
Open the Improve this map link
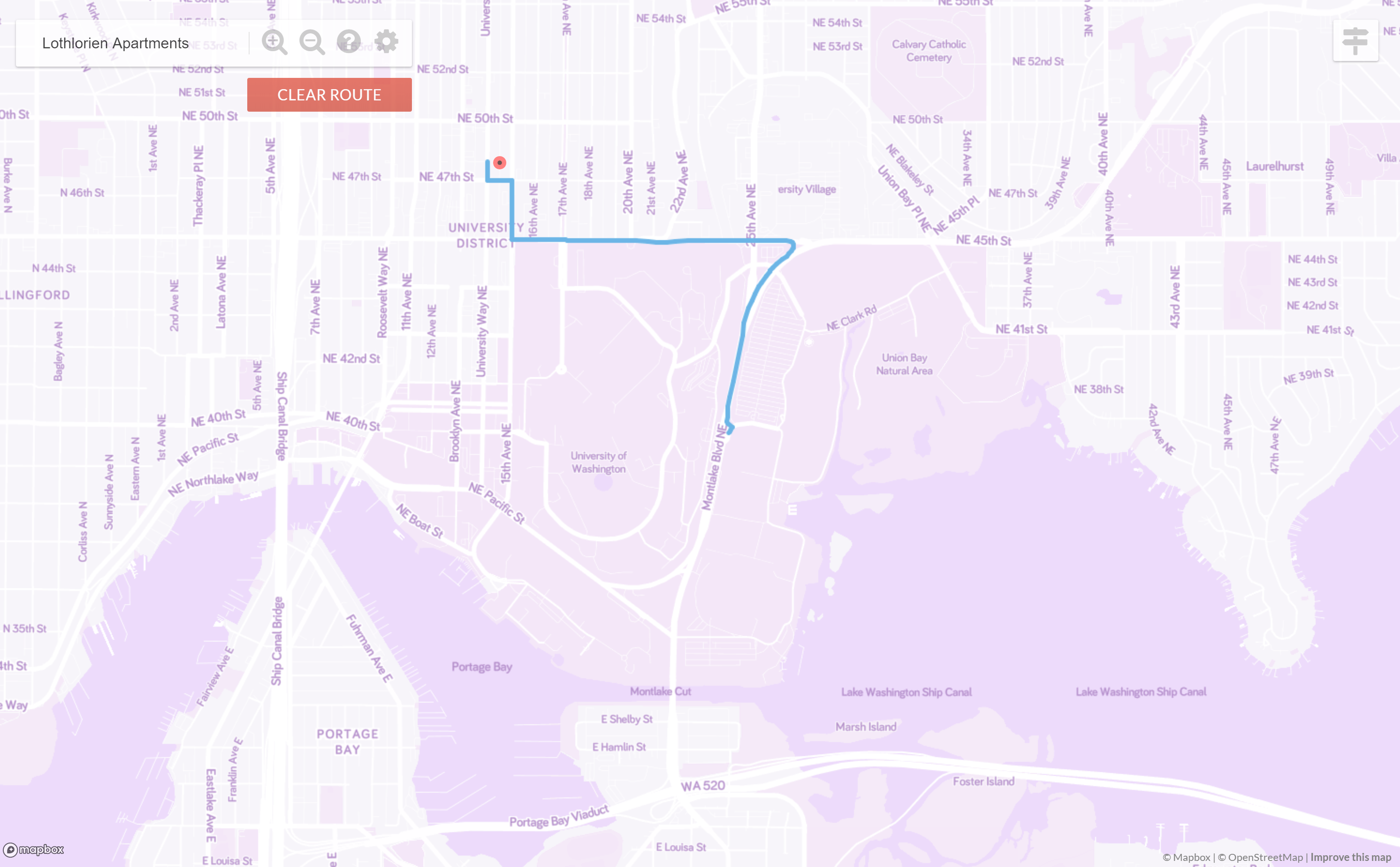[x=1350, y=857]
